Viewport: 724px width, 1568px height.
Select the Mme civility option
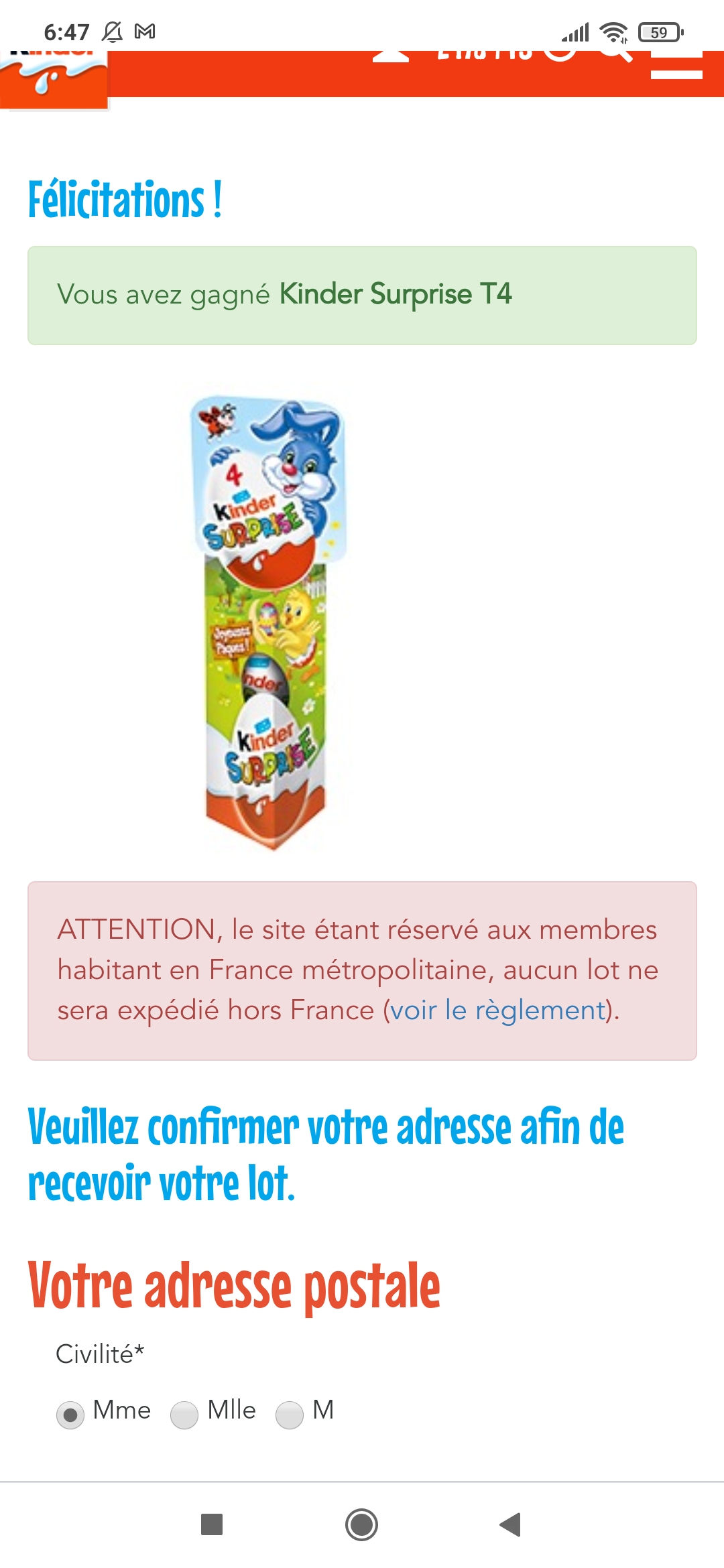(70, 1415)
